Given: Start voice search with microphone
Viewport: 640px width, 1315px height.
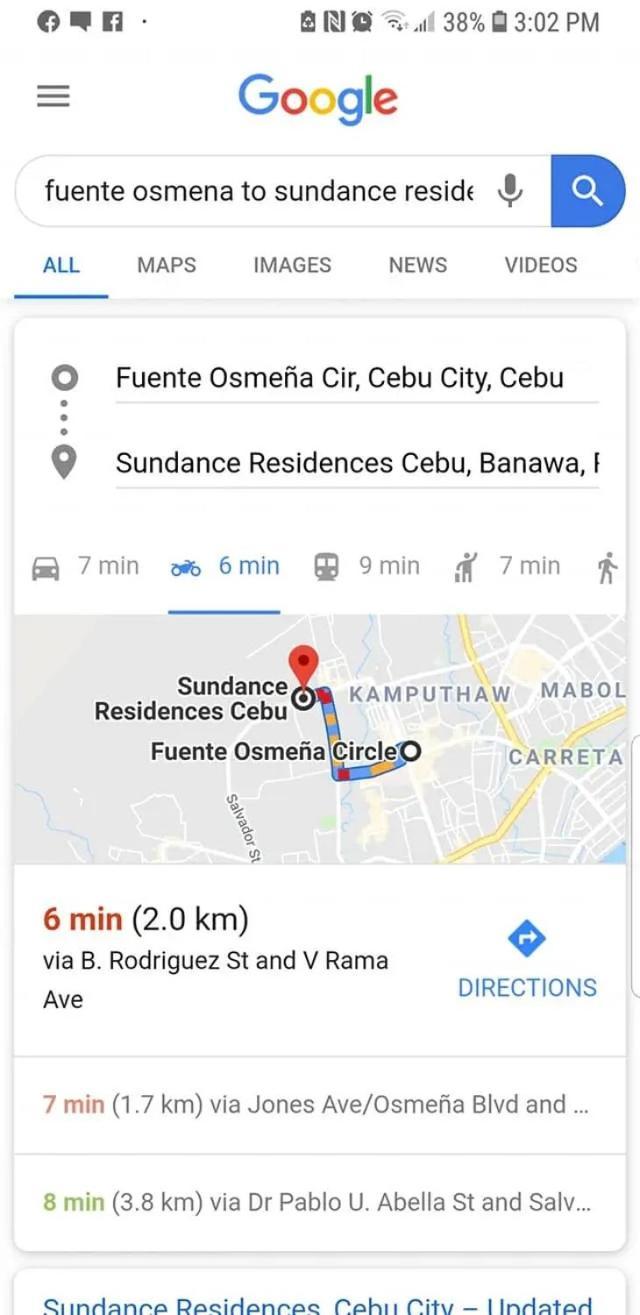Looking at the screenshot, I should pos(510,191).
